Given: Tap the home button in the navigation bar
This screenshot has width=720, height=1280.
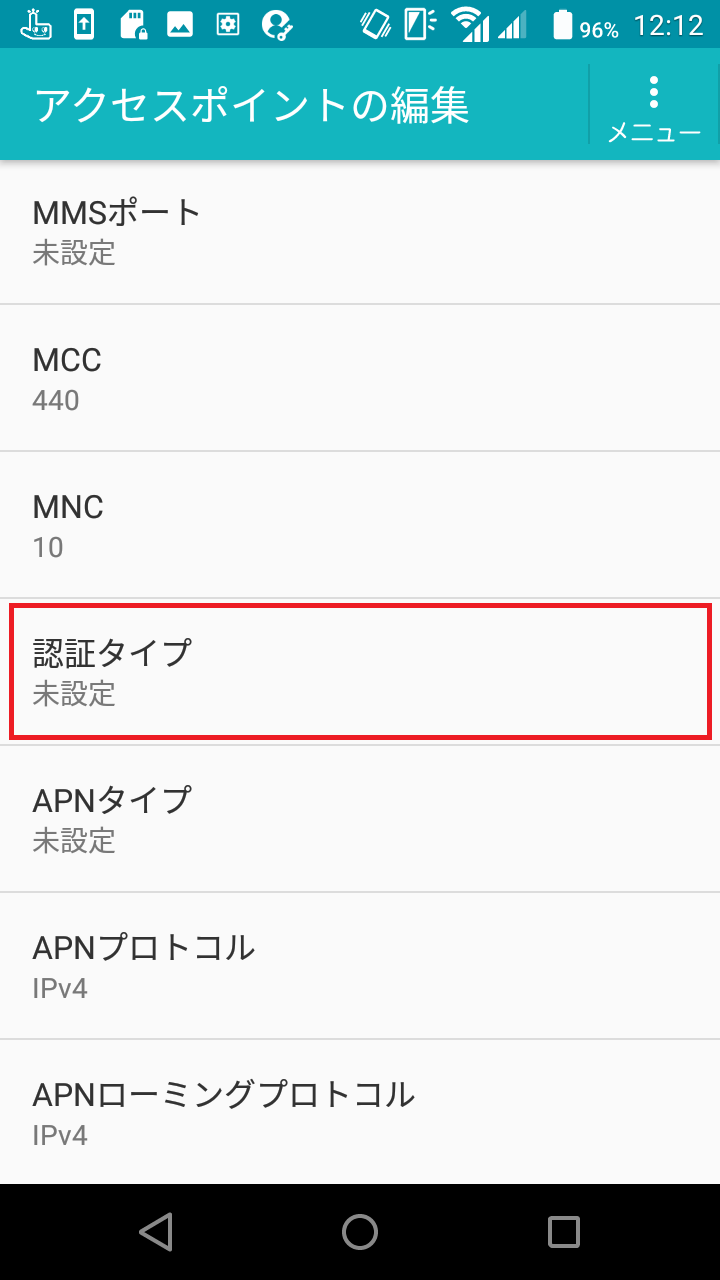Looking at the screenshot, I should pos(360,1232).
